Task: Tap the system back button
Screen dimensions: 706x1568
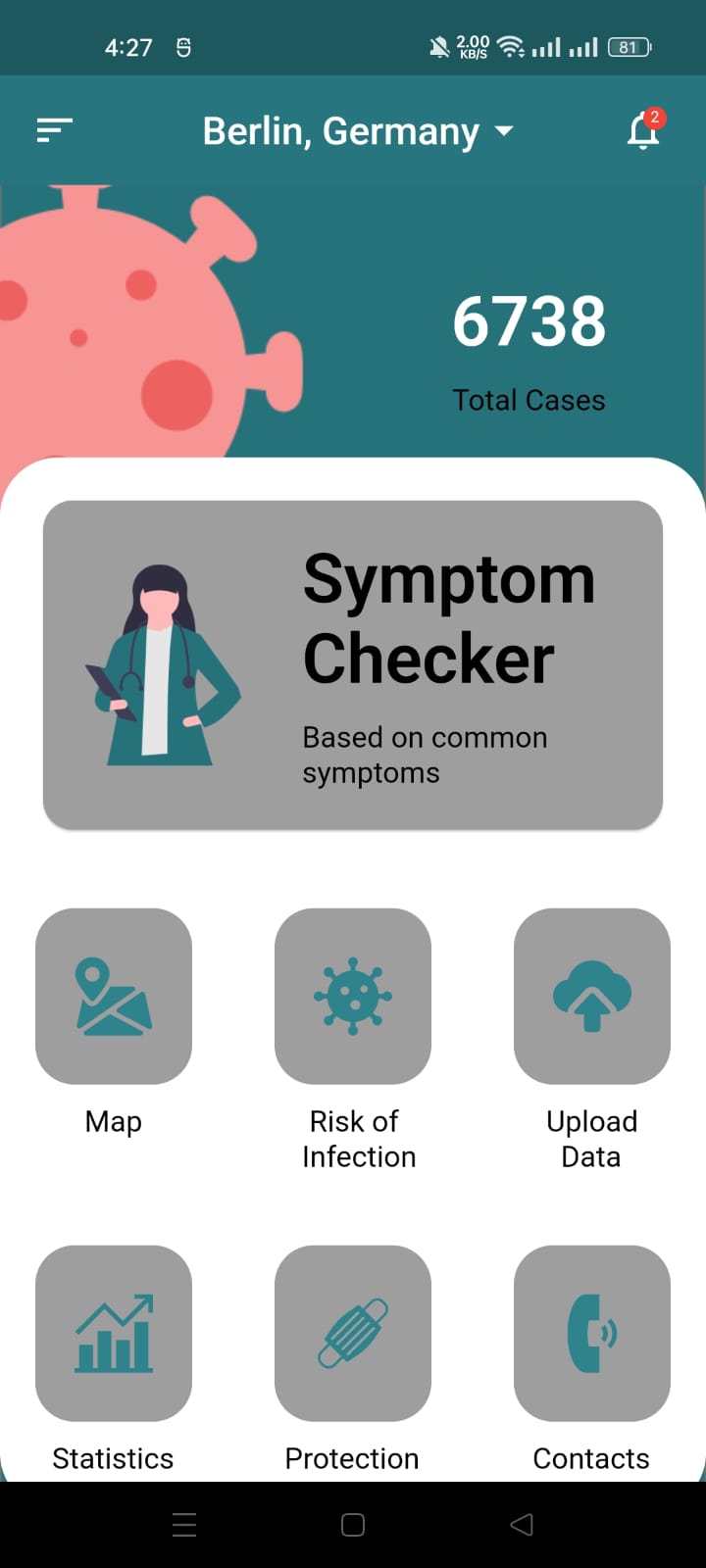Action: click(522, 1525)
